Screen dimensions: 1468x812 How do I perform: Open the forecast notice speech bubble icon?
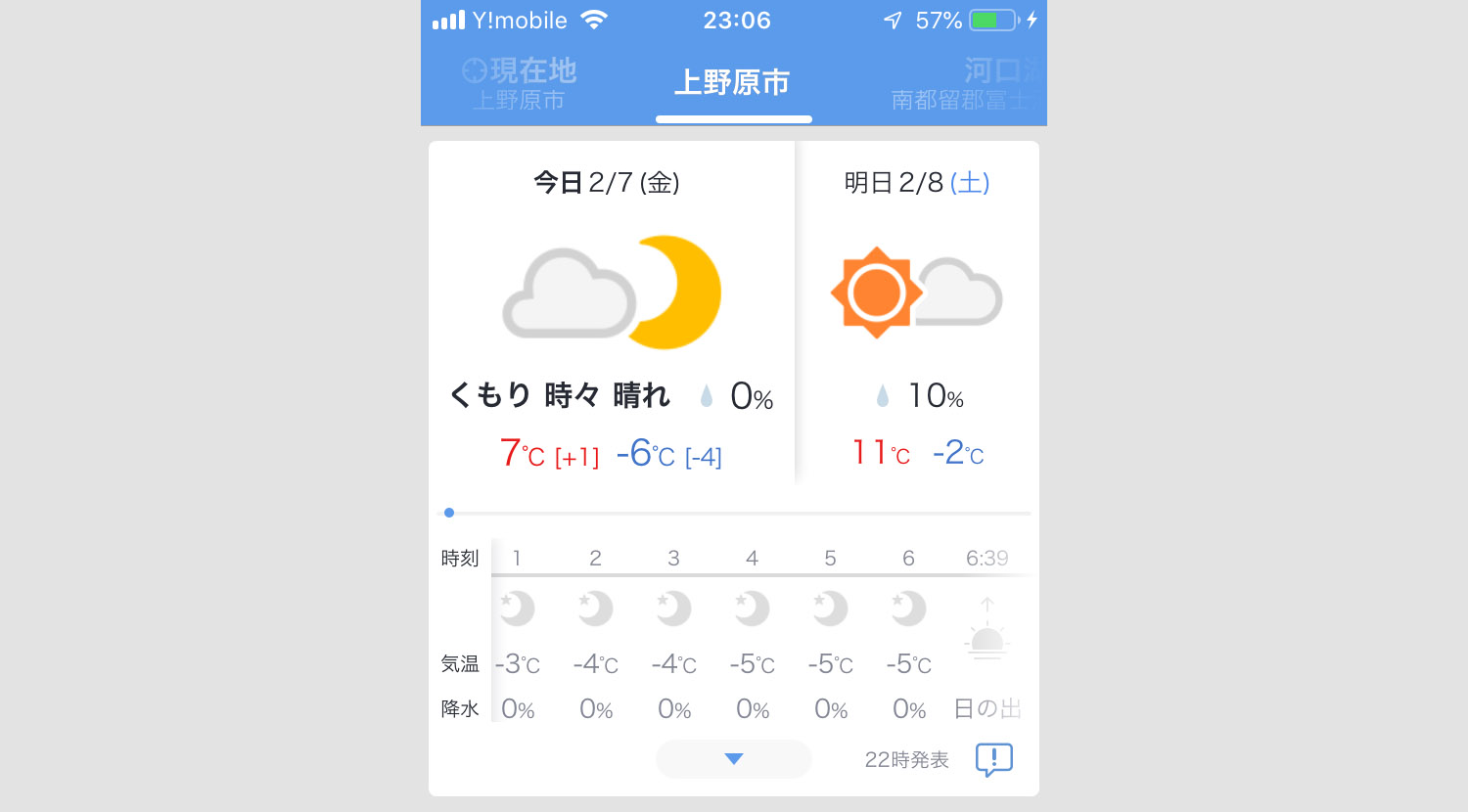tap(993, 759)
